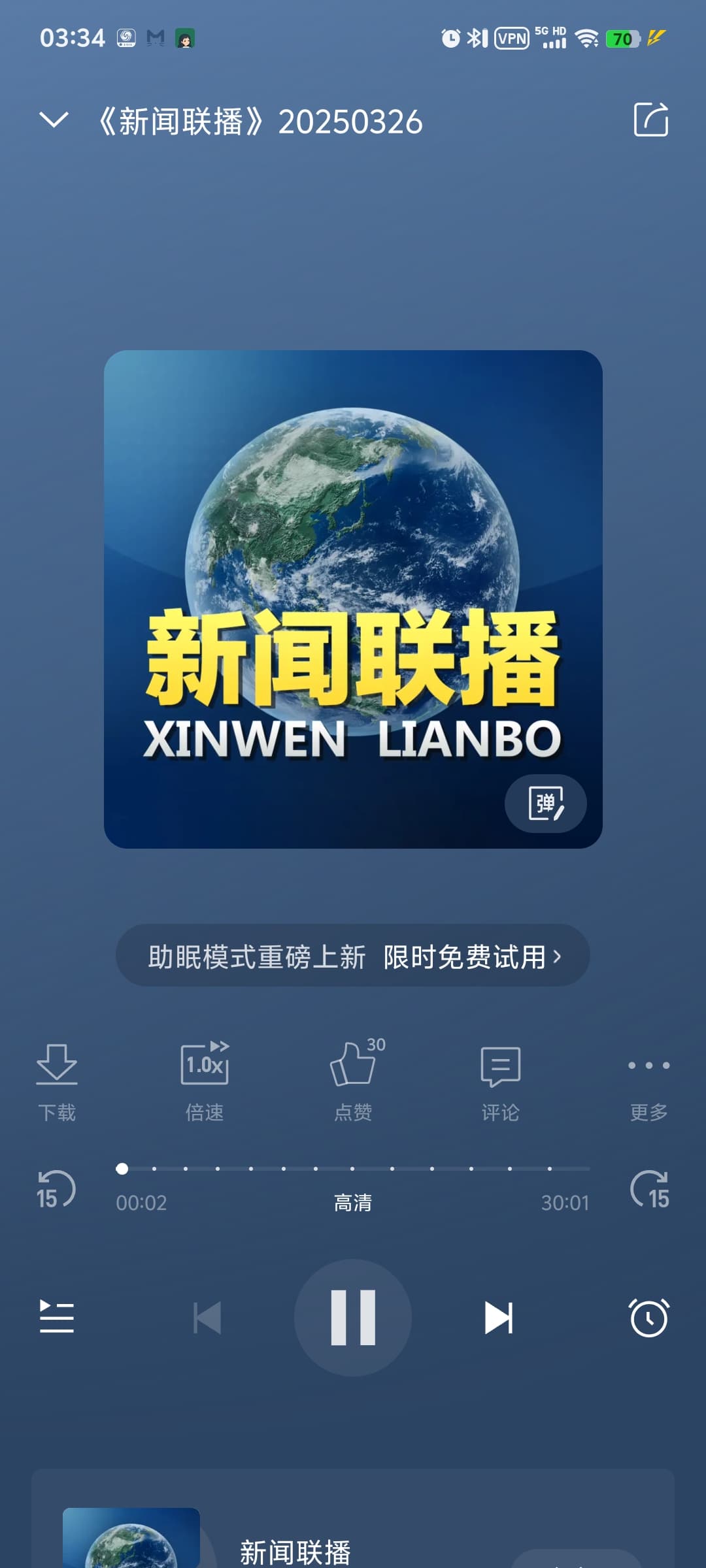Image resolution: width=706 pixels, height=1568 pixels.
Task: Open the 助眠模式 free trial banner
Action: click(353, 956)
